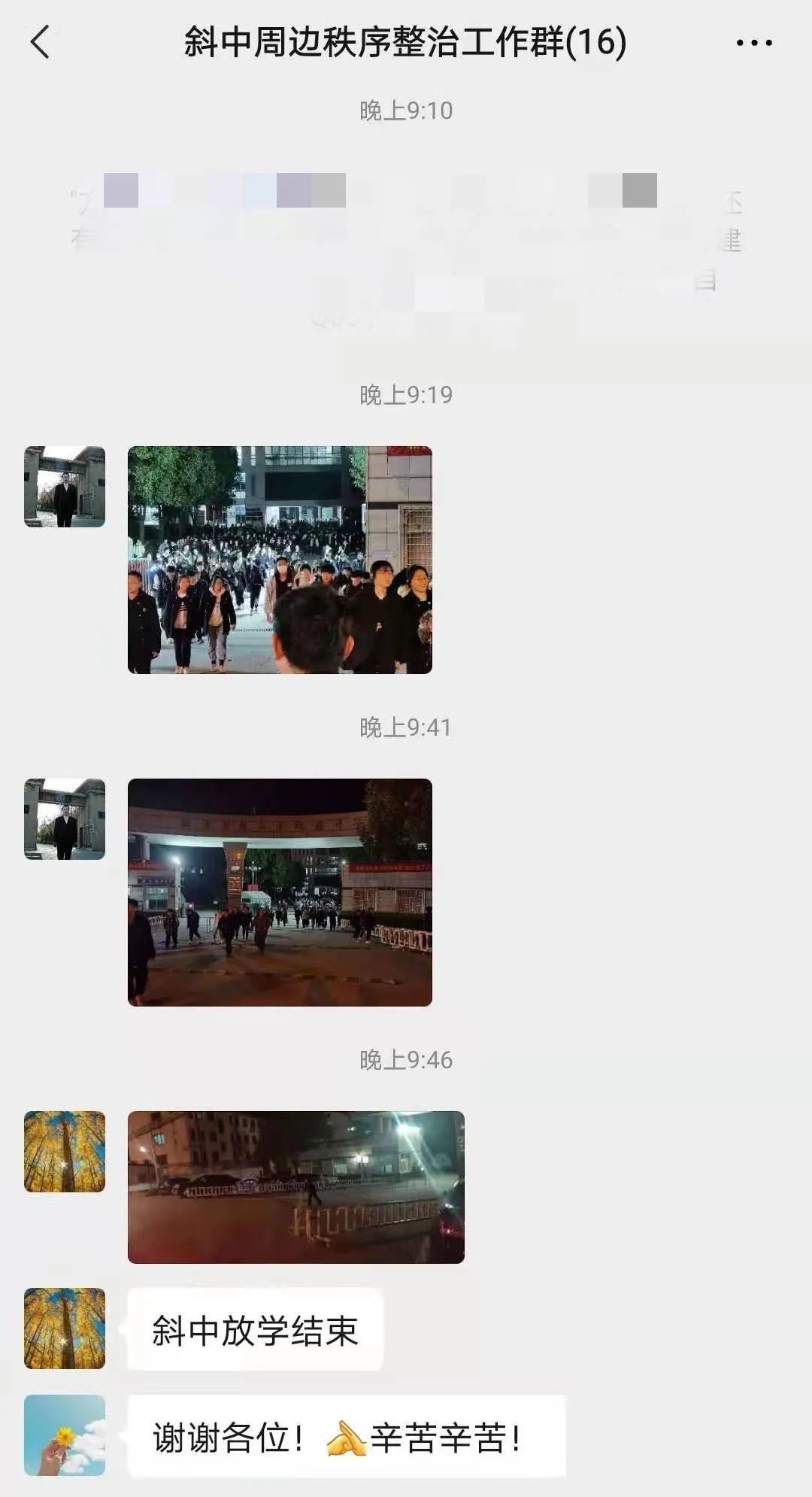Open the 9:46 night street photo

point(295,1187)
